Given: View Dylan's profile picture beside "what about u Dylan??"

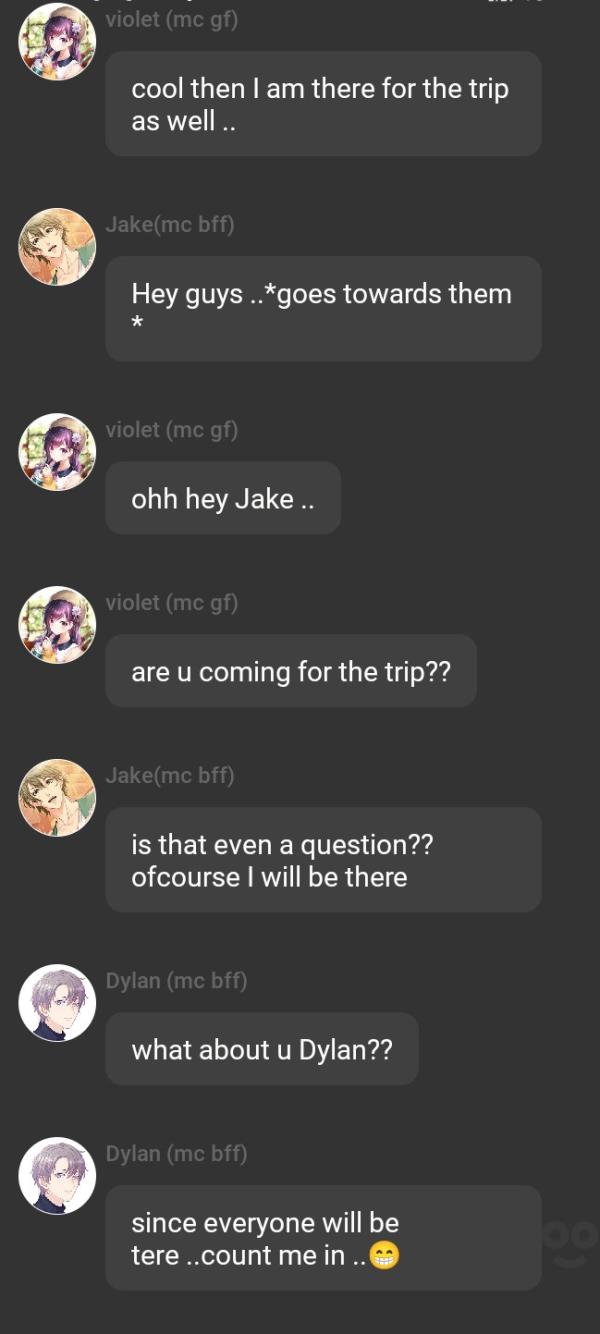Looking at the screenshot, I should pyautogui.click(x=57, y=1003).
